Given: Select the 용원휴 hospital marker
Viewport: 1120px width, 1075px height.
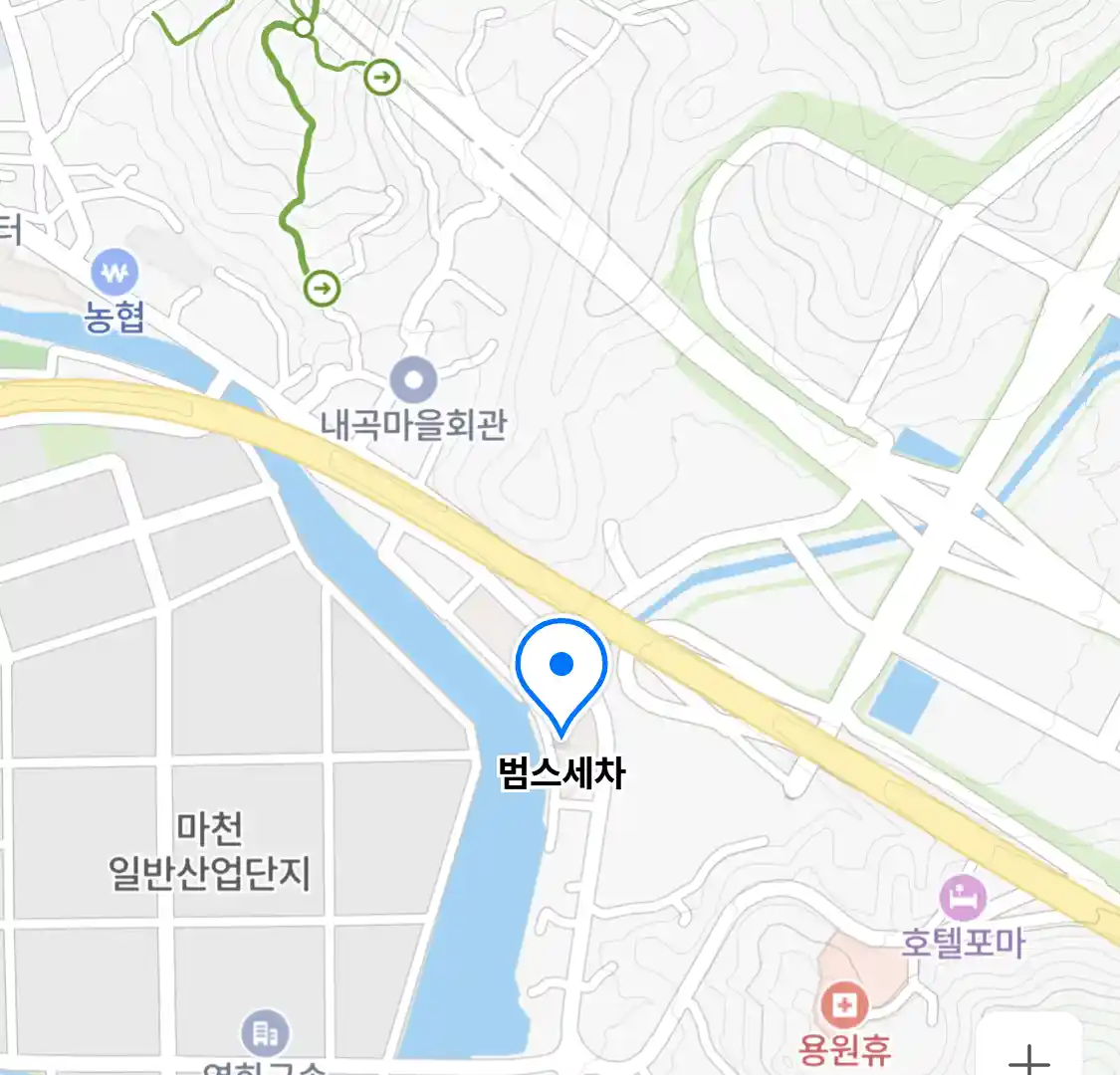Looking at the screenshot, I should coord(843,1007).
